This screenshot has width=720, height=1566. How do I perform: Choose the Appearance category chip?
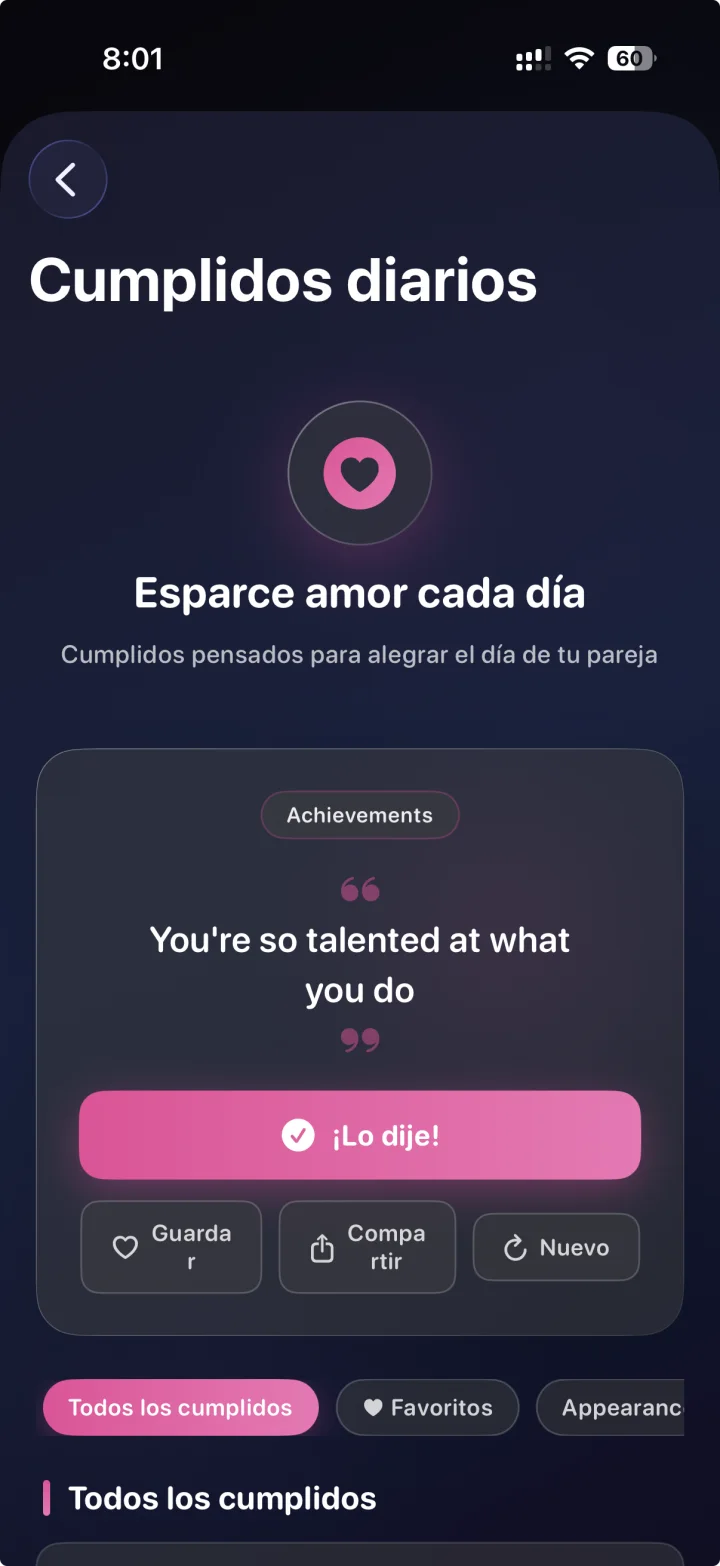(611, 1407)
